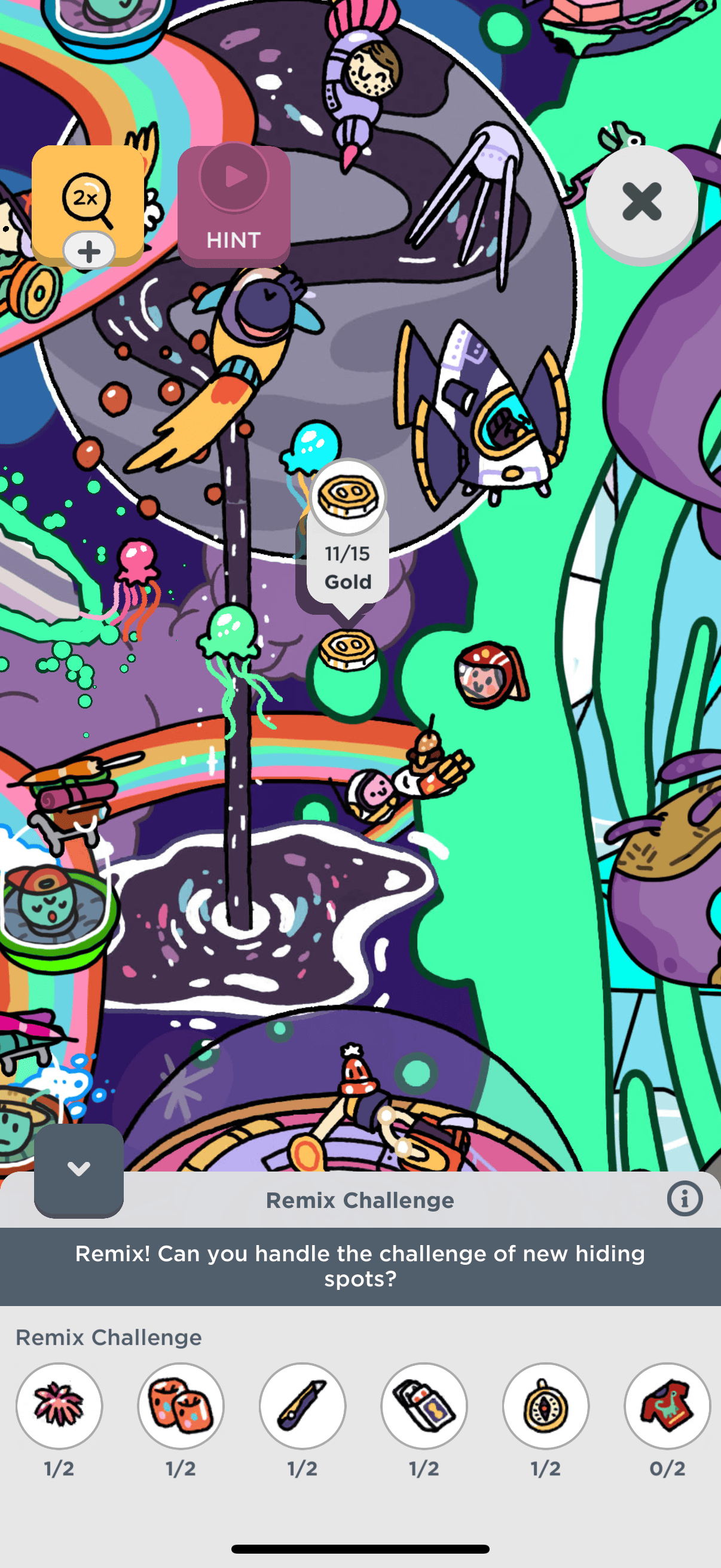The width and height of the screenshot is (721, 1568).
Task: Select the utility knife item target
Action: click(x=303, y=1405)
